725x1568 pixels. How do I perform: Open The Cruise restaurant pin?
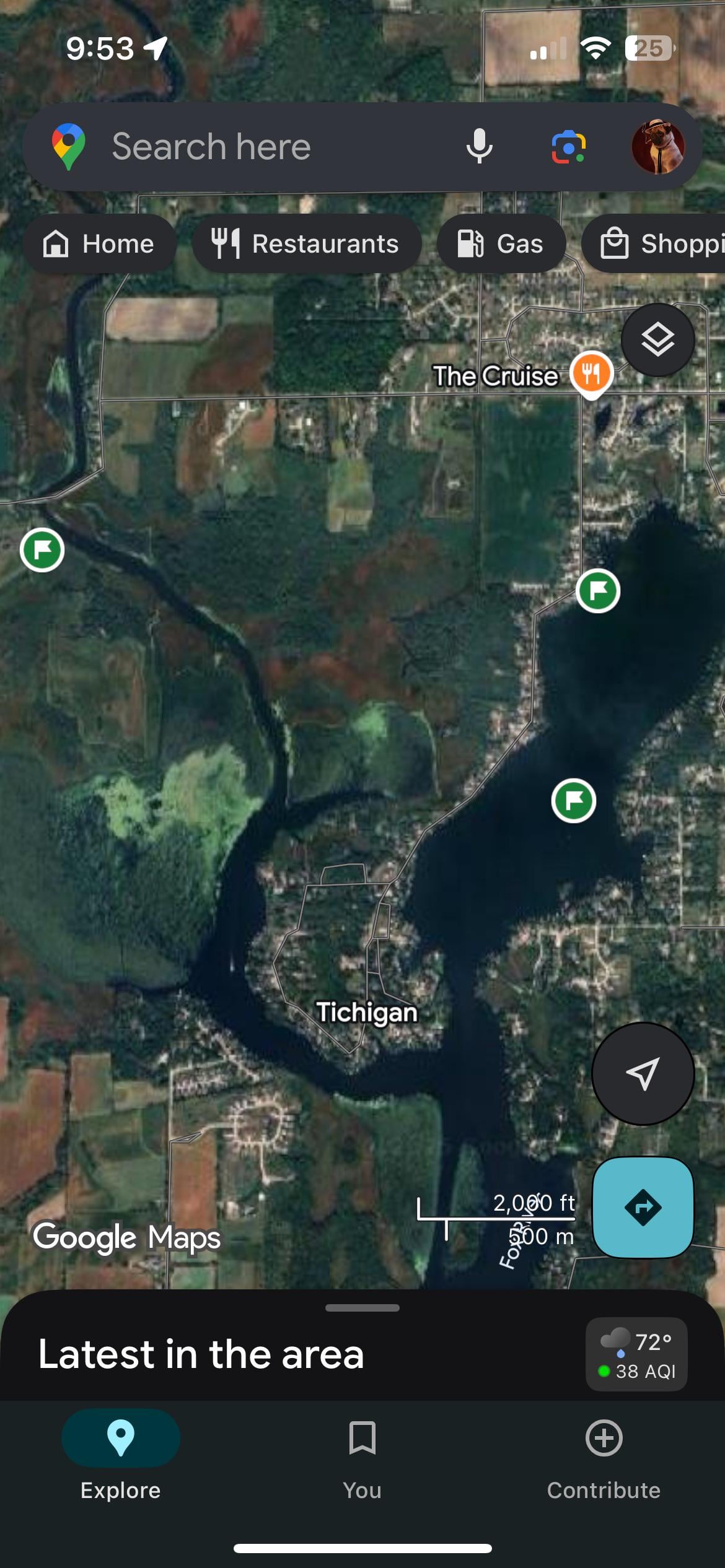(x=591, y=373)
